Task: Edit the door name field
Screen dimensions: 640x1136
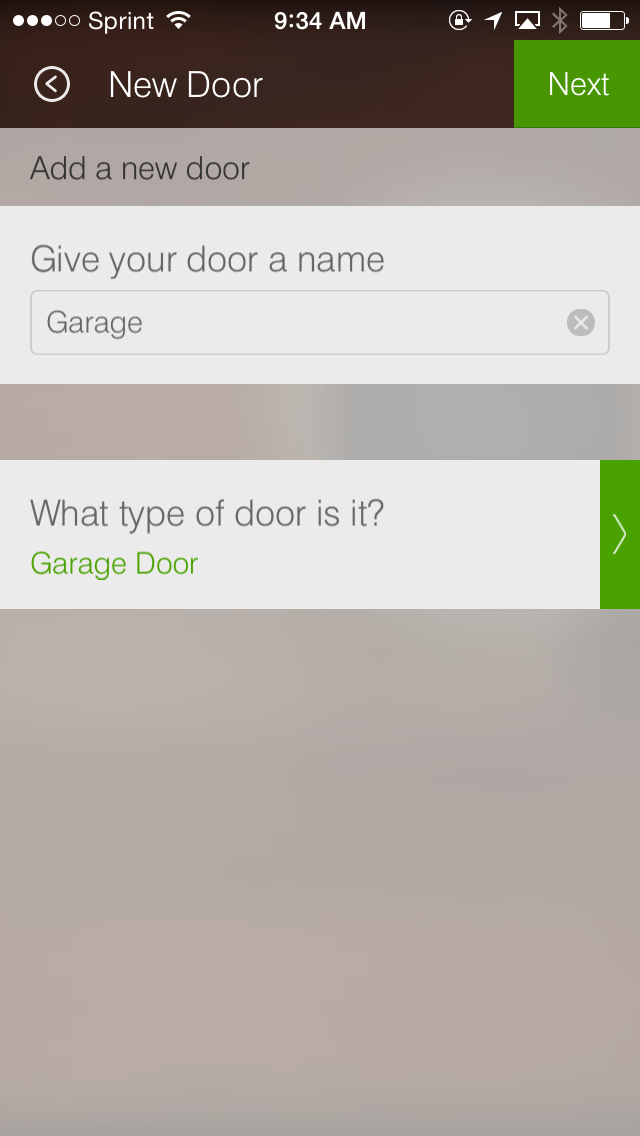Action: pos(320,322)
